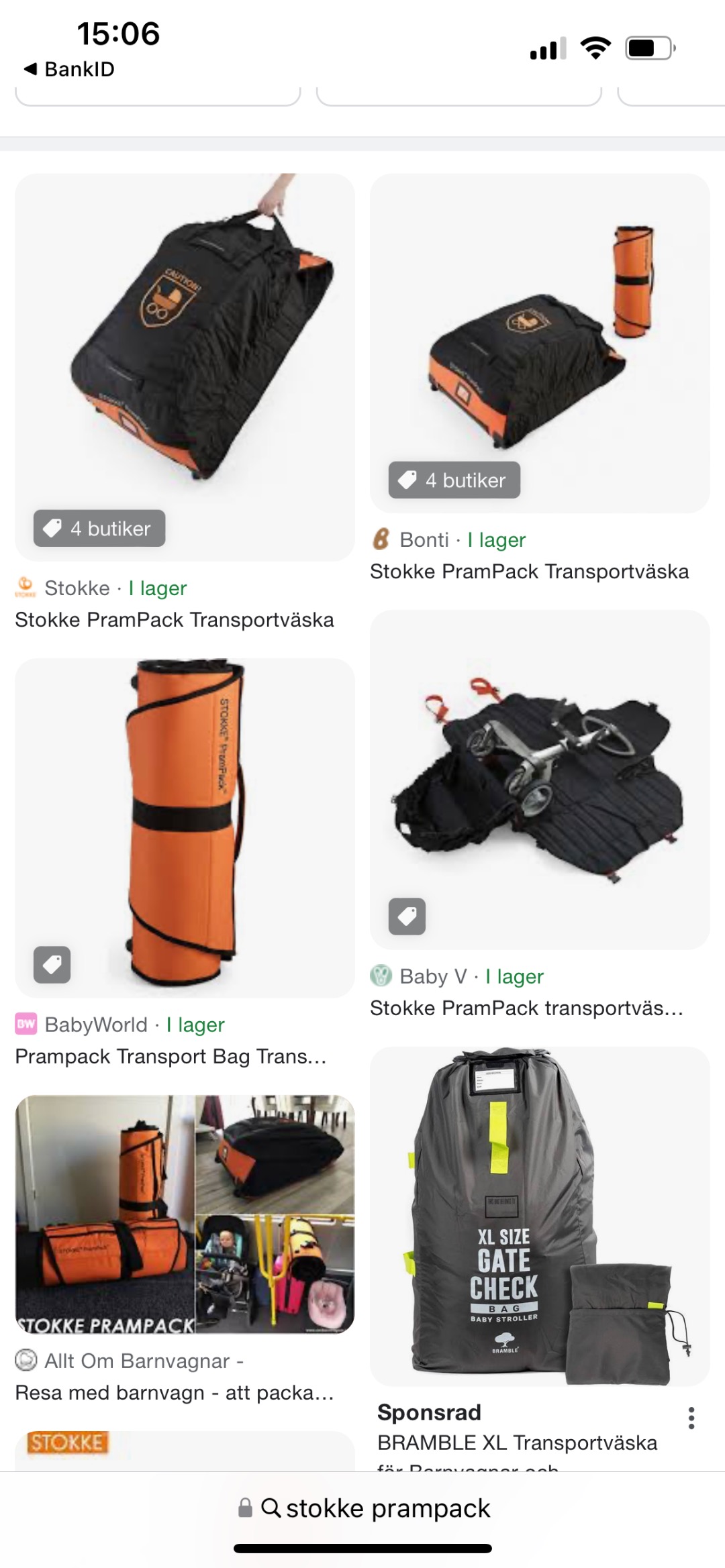
Task: Open Allt Om Barnvagnar travel article
Action: point(185,1214)
